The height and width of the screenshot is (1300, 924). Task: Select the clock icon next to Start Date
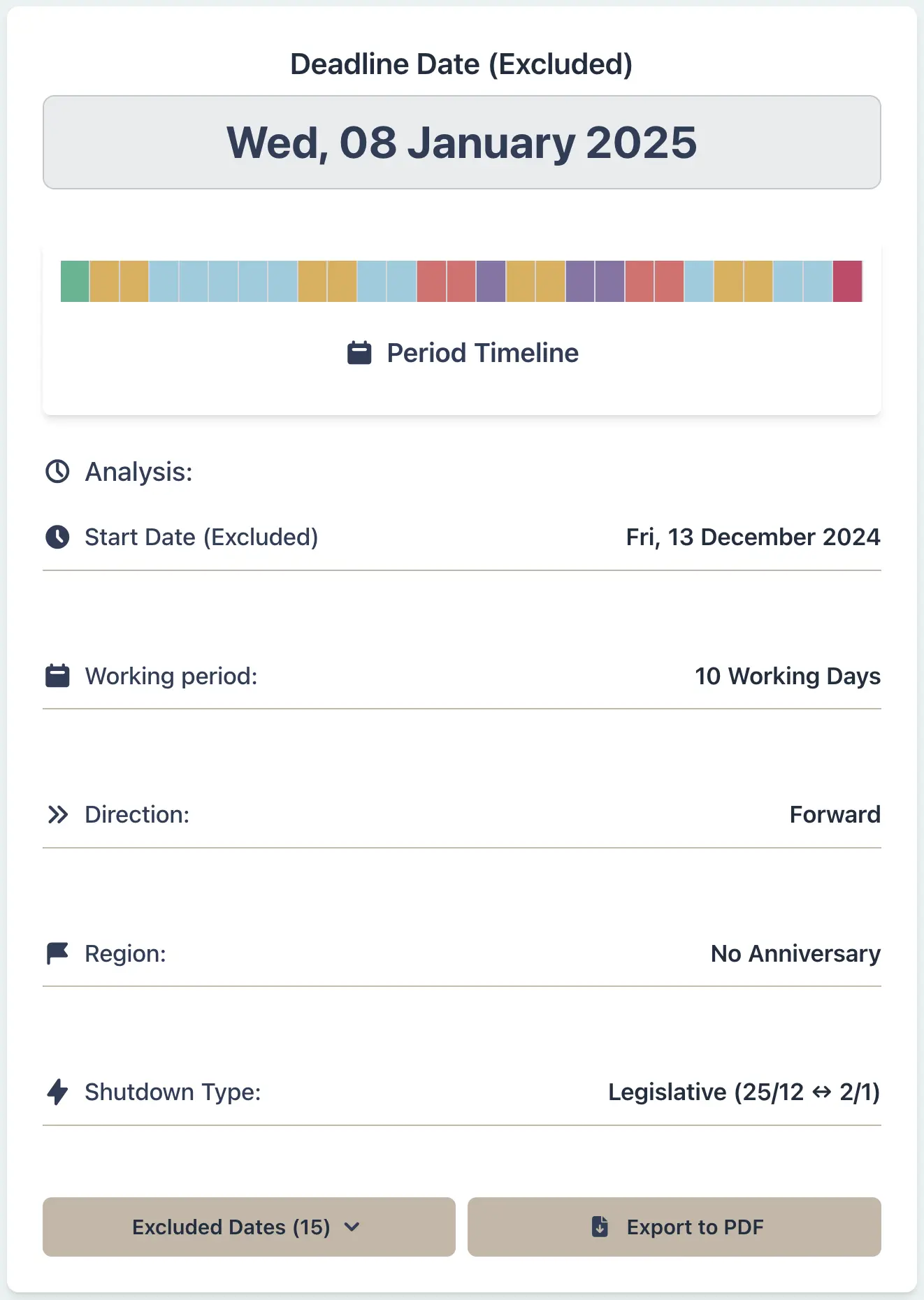click(x=57, y=537)
